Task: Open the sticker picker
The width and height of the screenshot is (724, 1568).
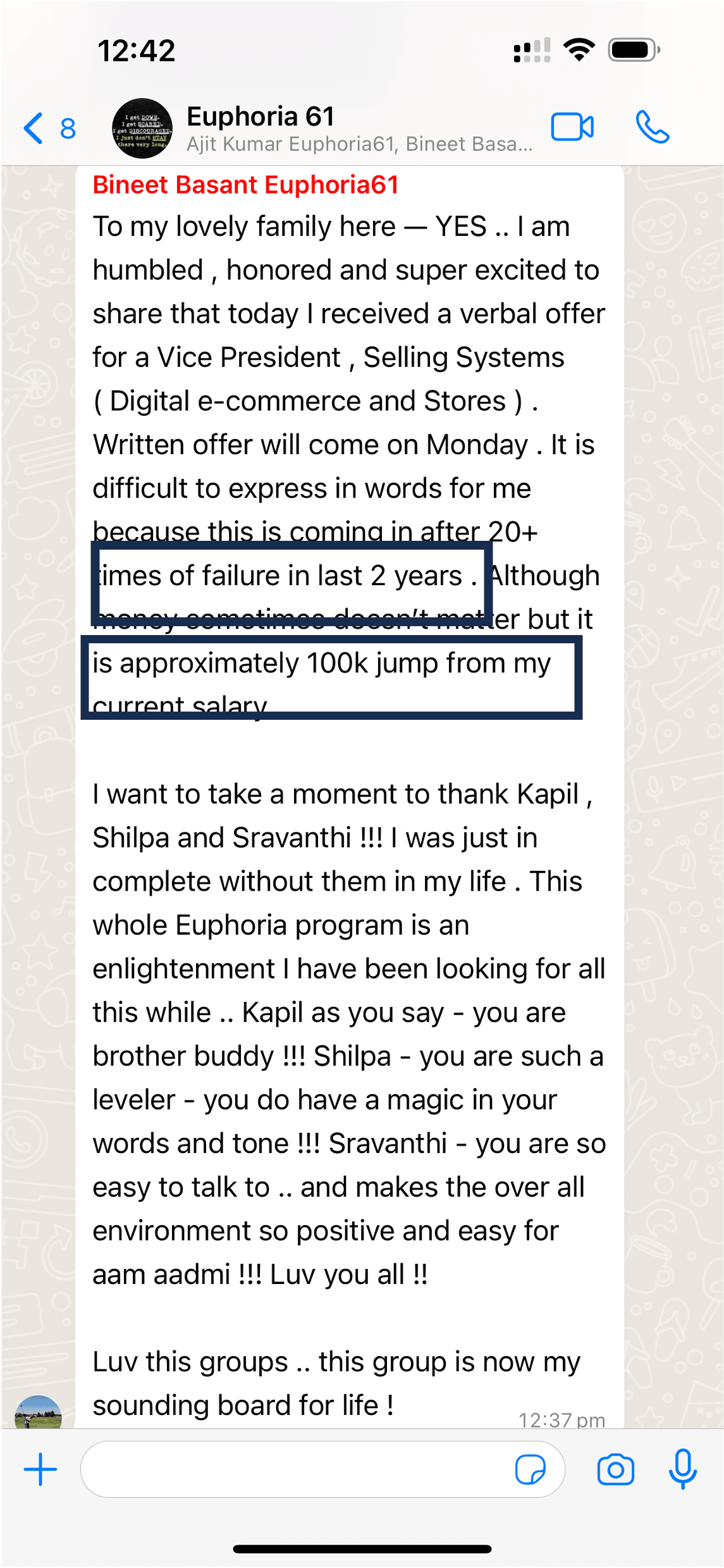Action: (530, 1469)
